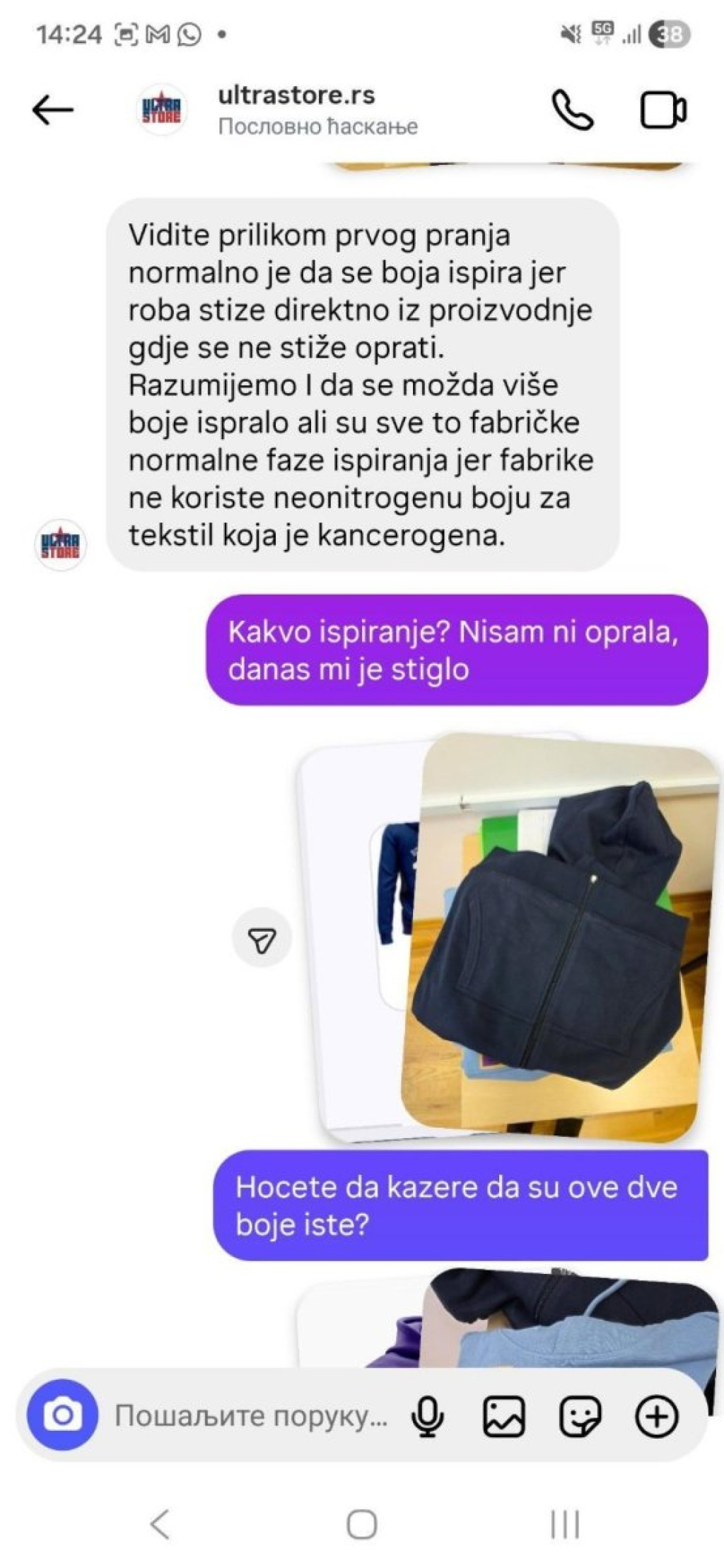Record a voice message
This screenshot has width=724, height=1568.
coord(428,1416)
